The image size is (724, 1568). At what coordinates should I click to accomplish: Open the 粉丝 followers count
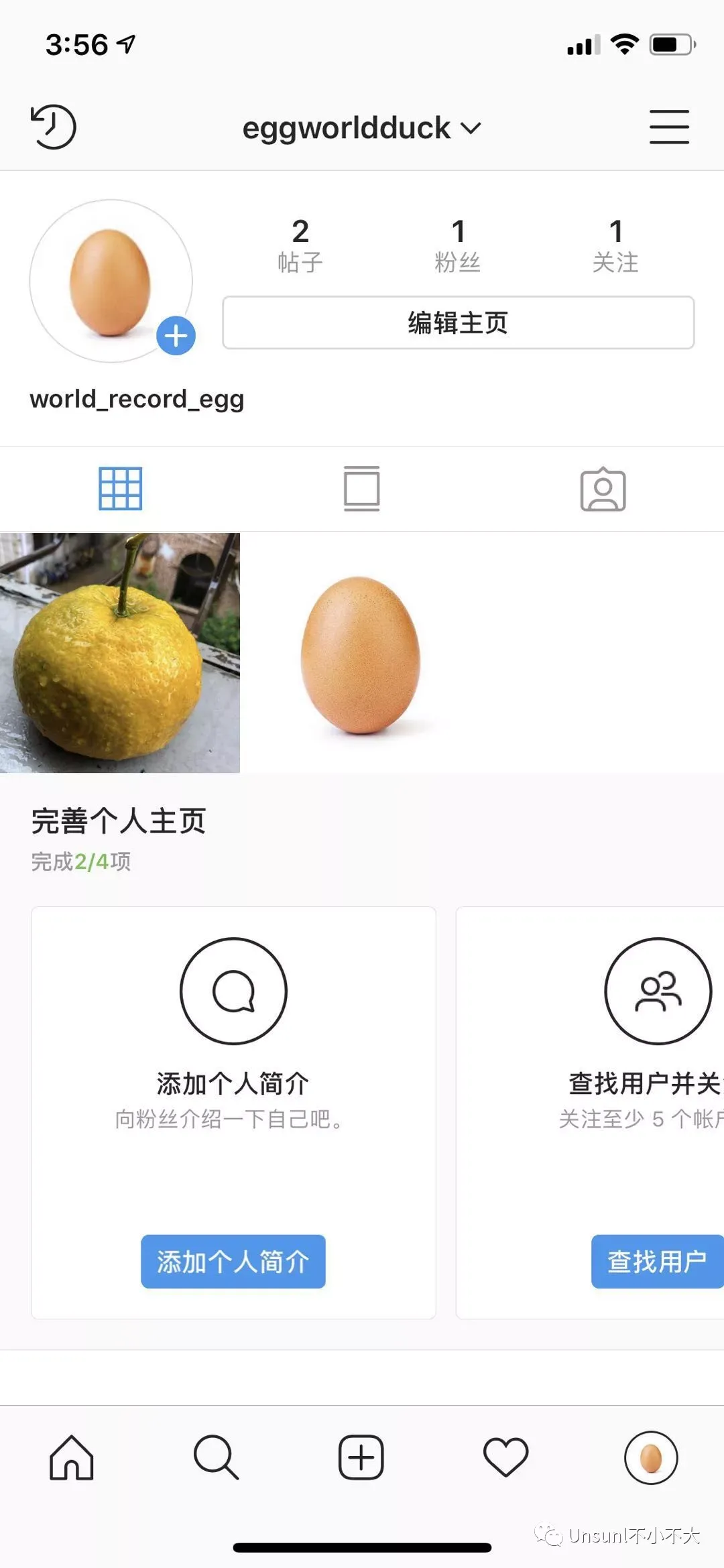tap(458, 245)
